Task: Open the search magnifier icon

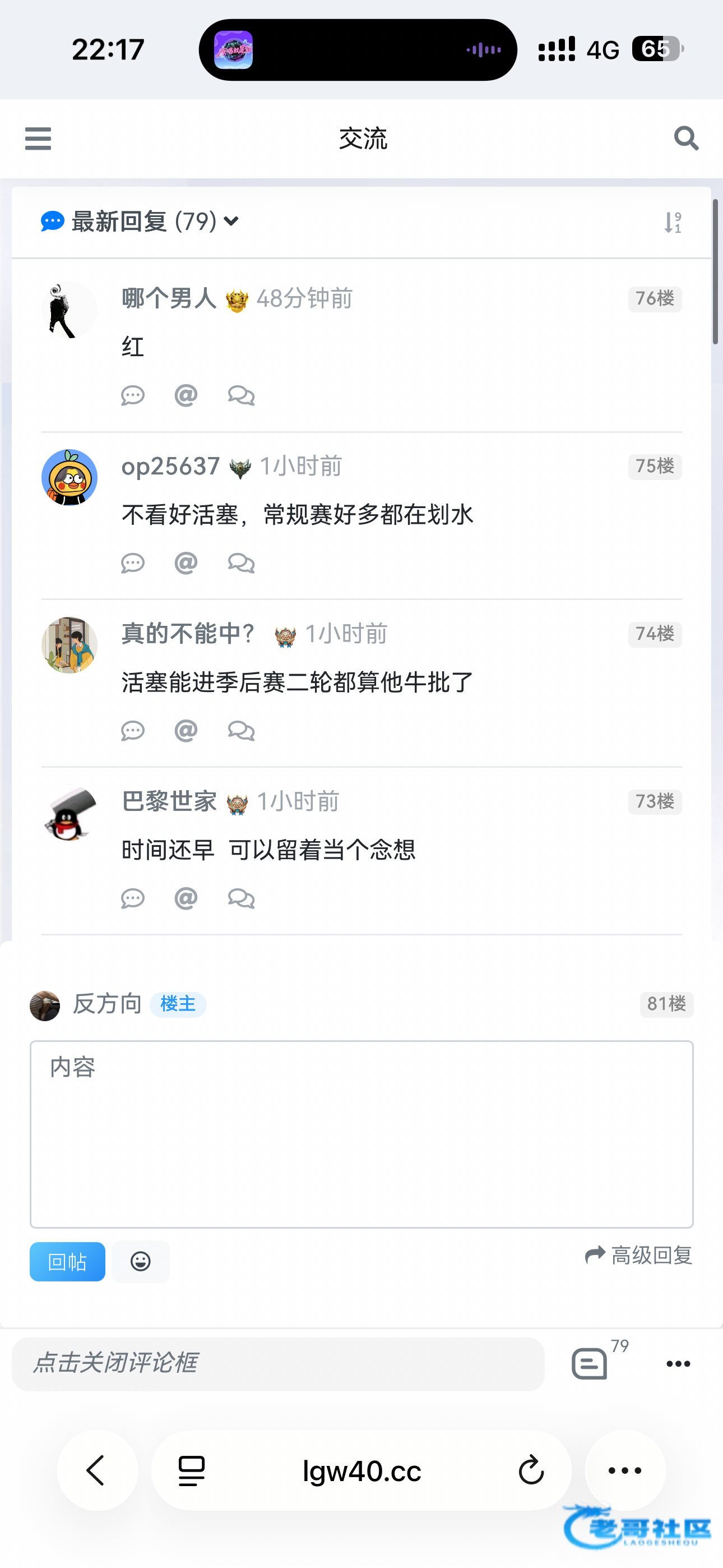Action: pos(686,138)
